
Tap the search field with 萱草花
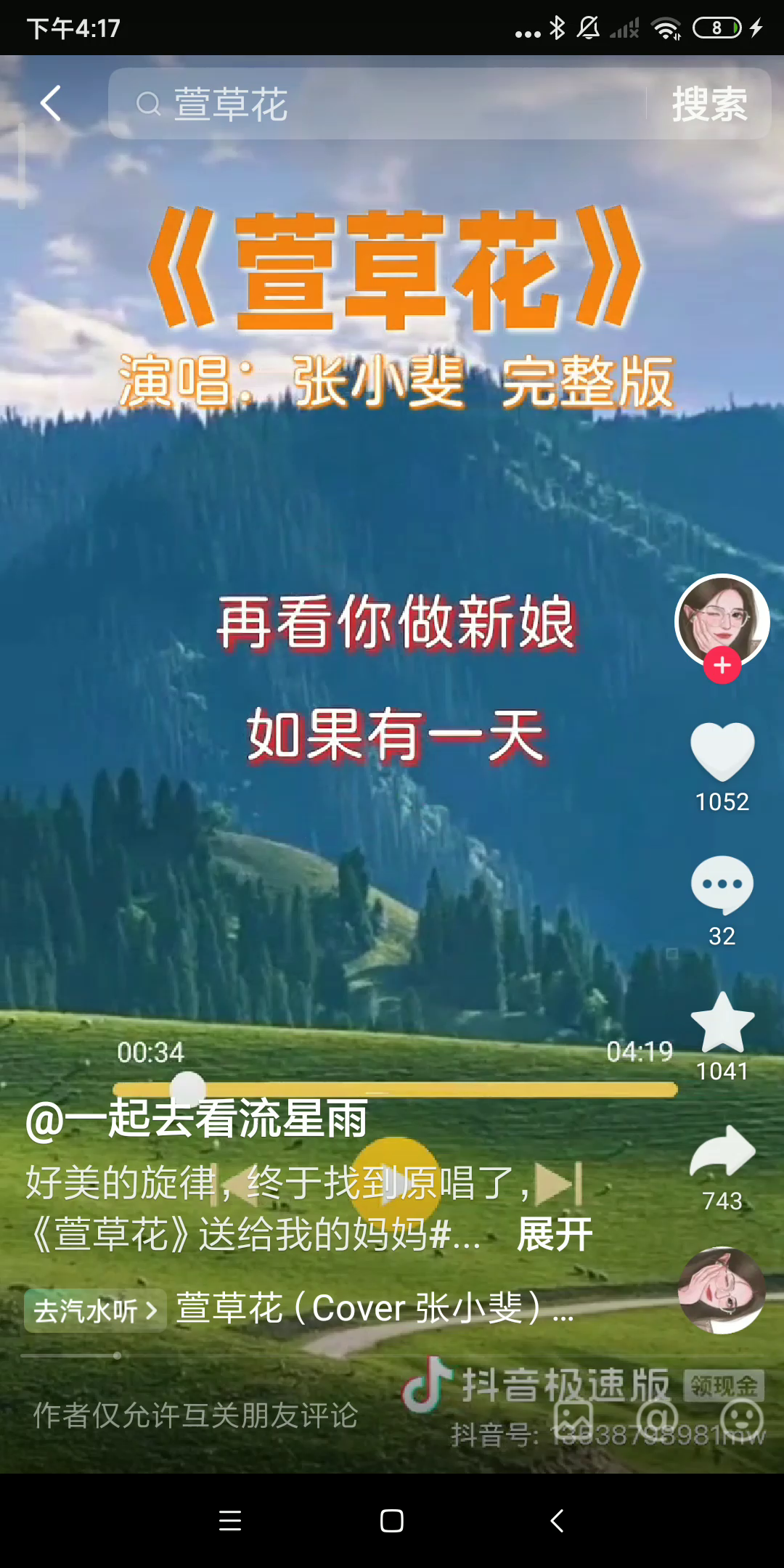[377, 104]
